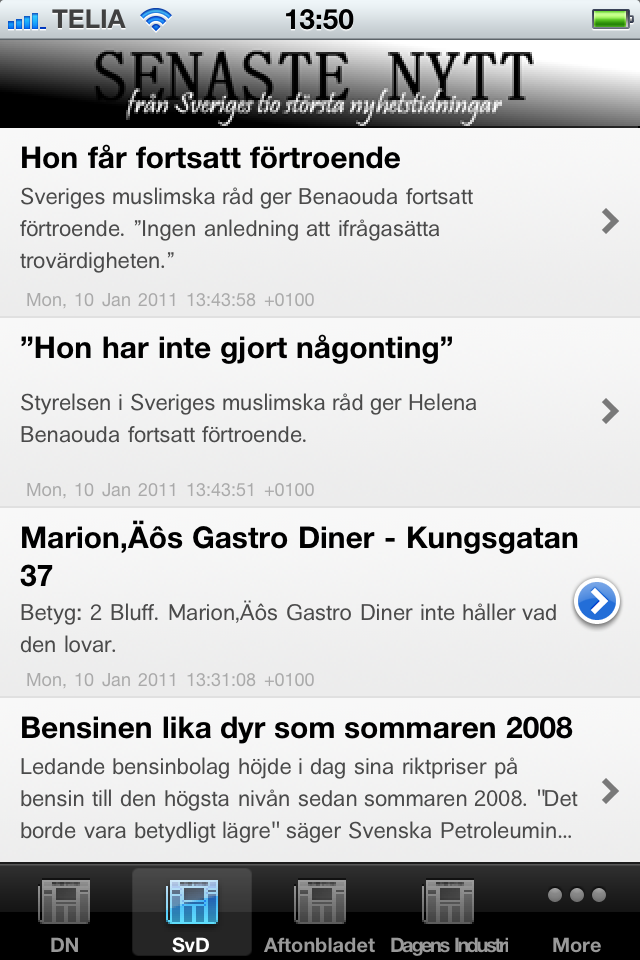Open the Gastro Diner Kungsgatan 37 review
Viewport: 640px width, 960px height.
[x=290, y=600]
